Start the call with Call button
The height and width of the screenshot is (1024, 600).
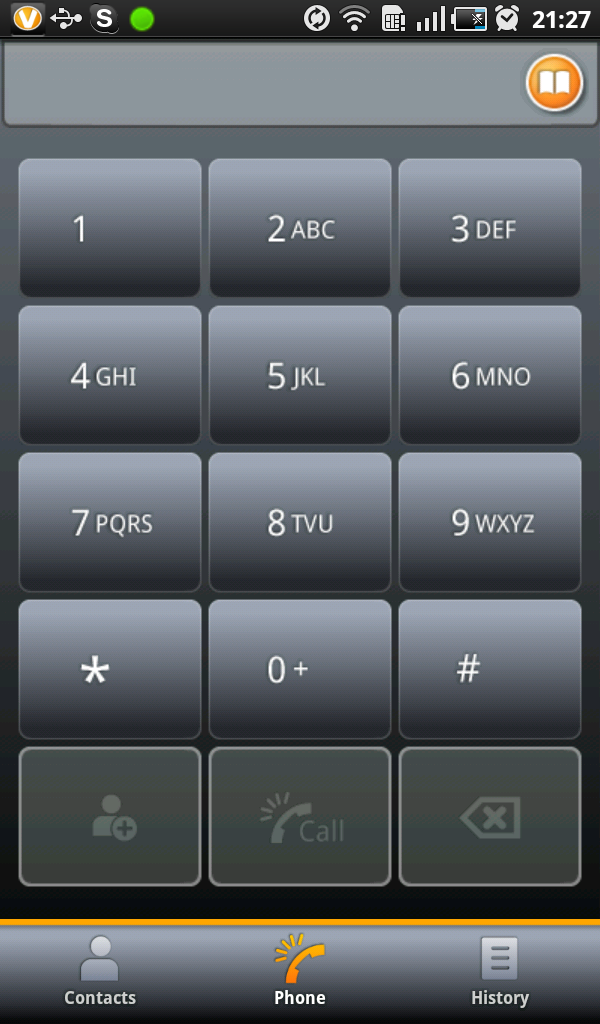pos(300,817)
